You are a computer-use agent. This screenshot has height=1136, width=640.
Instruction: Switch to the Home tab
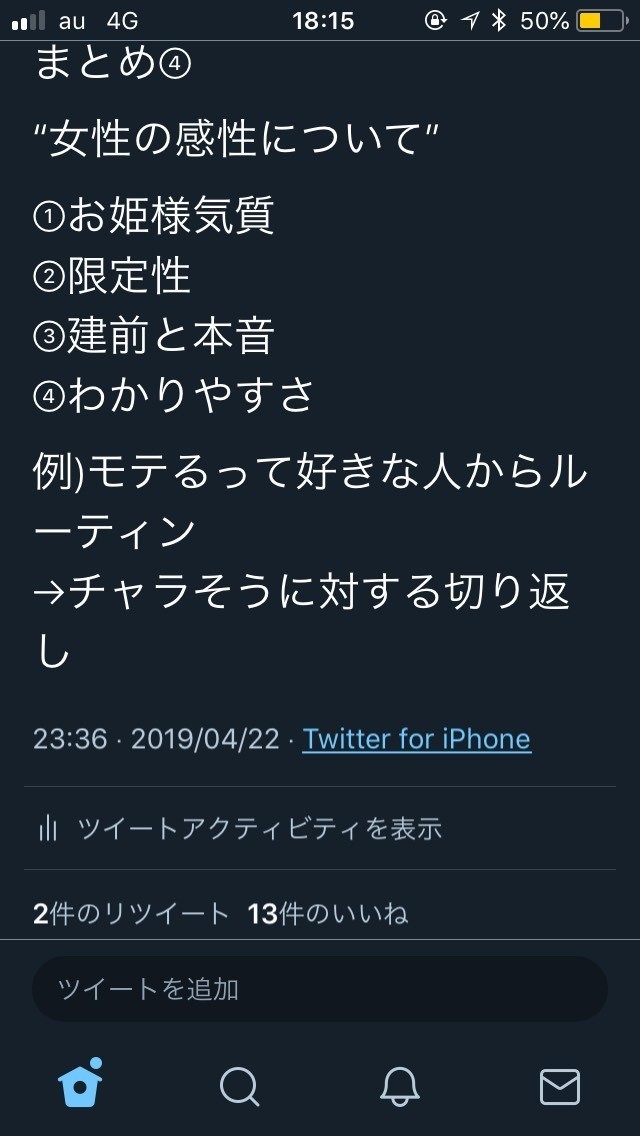[81, 1084]
